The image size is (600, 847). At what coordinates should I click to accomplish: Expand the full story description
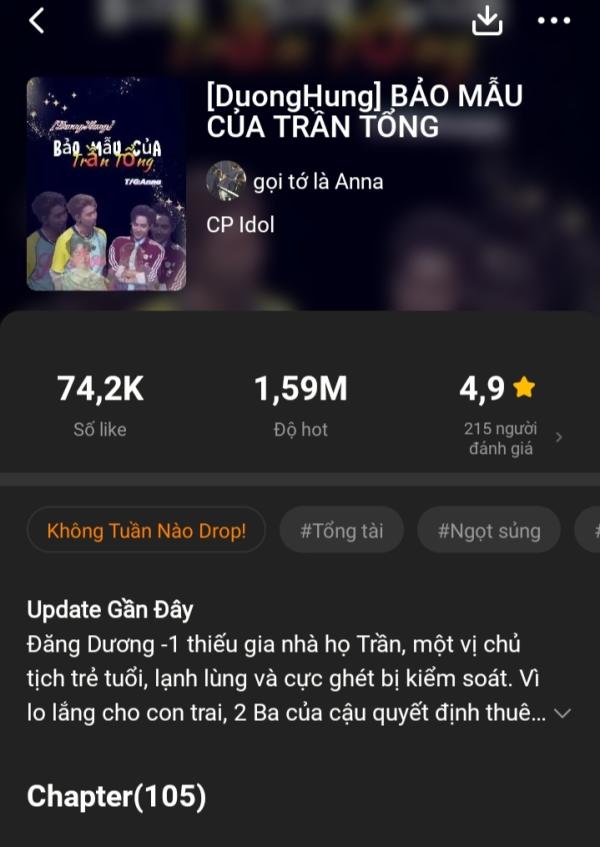pos(562,714)
